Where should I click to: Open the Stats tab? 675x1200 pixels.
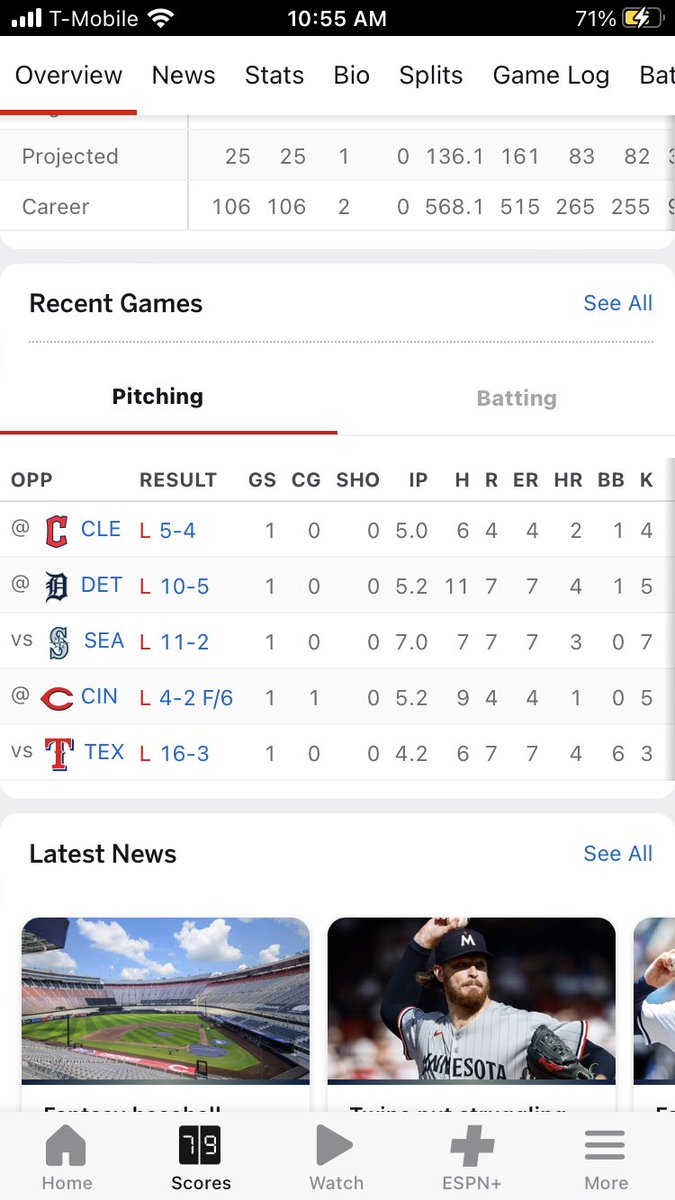(274, 75)
